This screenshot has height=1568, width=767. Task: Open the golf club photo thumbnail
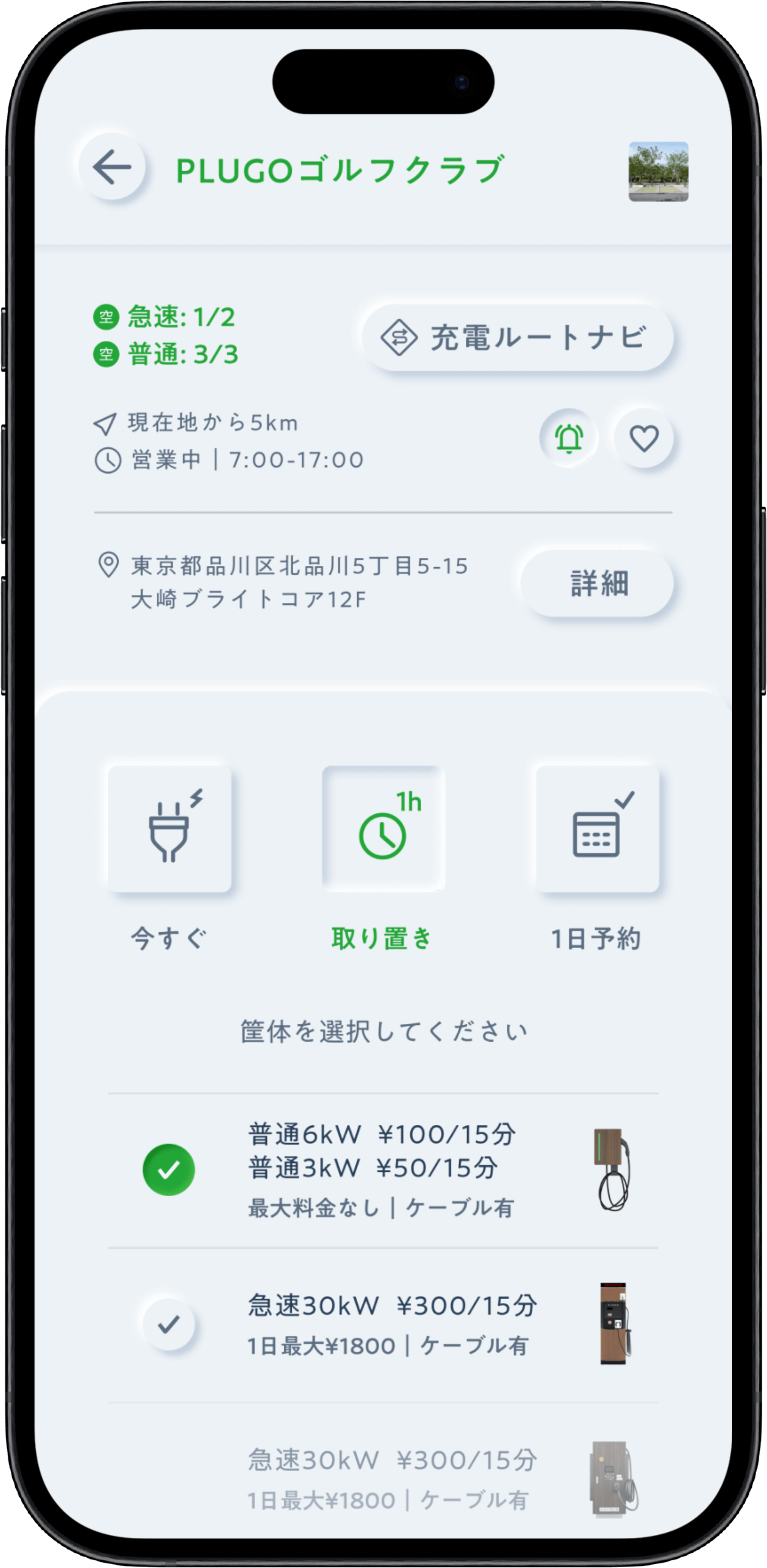tap(658, 171)
